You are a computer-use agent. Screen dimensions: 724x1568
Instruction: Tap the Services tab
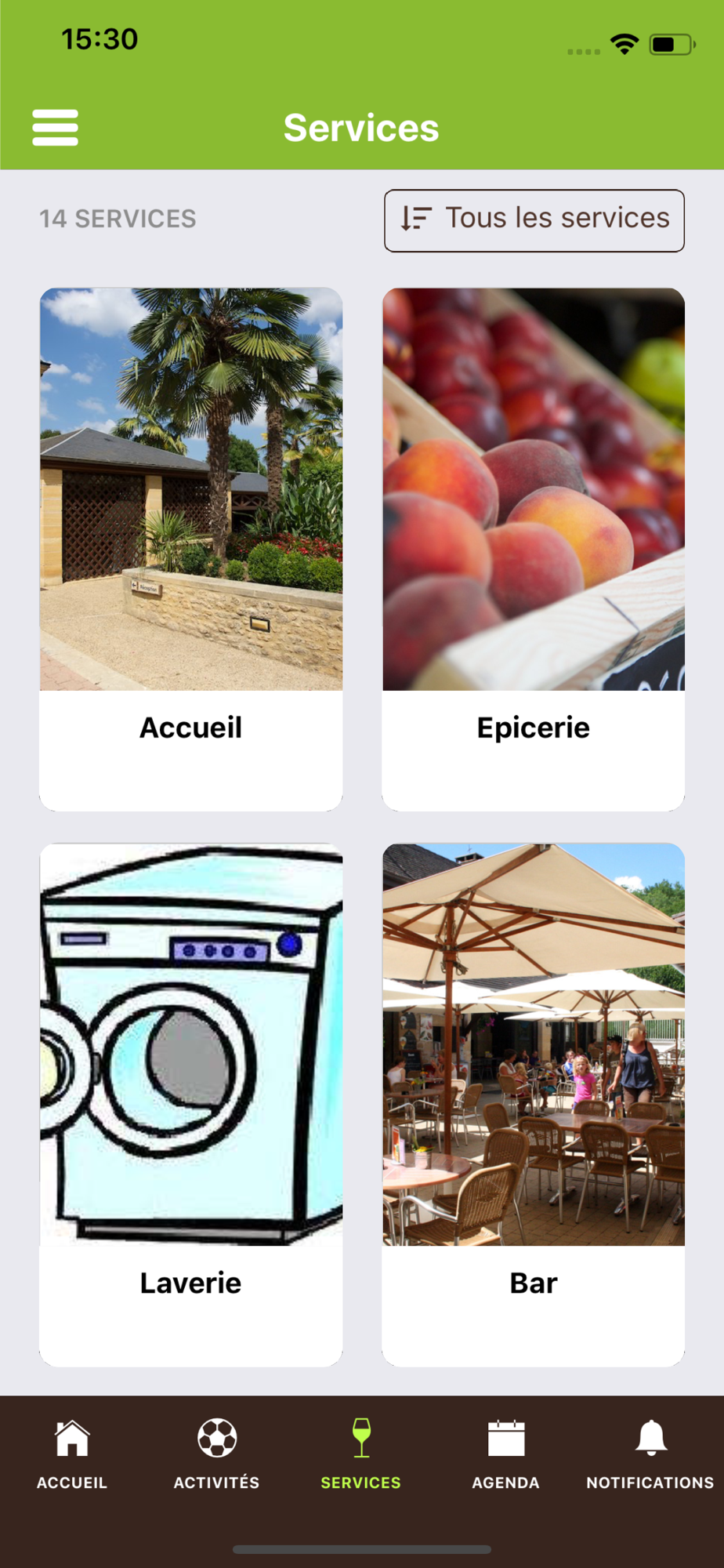click(x=360, y=1454)
